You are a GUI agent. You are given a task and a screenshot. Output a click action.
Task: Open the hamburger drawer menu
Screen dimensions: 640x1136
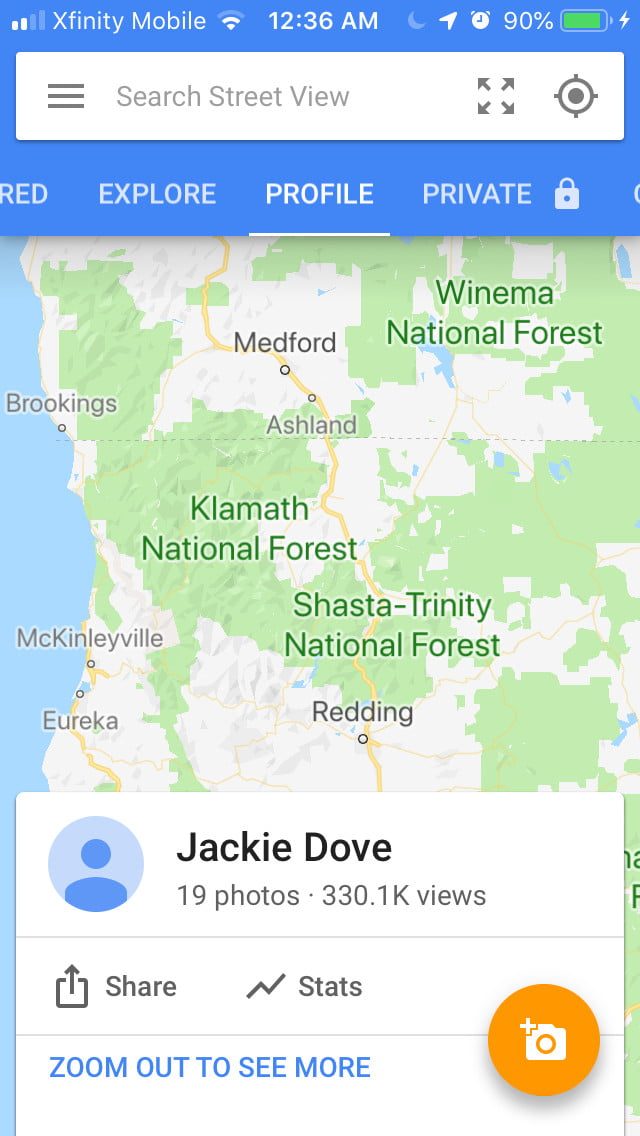pyautogui.click(x=66, y=97)
